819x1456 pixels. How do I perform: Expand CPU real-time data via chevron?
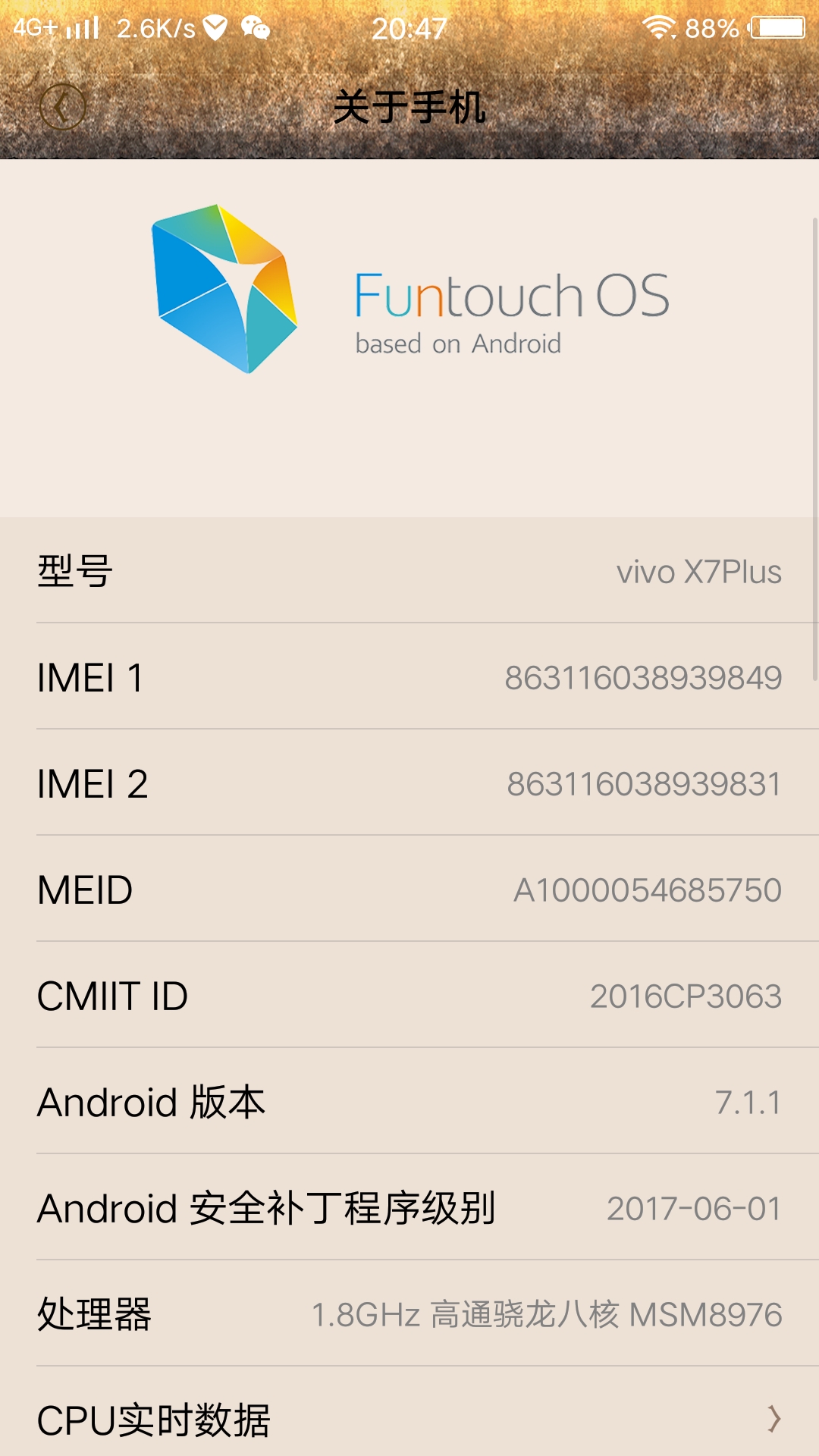pos(773,1417)
